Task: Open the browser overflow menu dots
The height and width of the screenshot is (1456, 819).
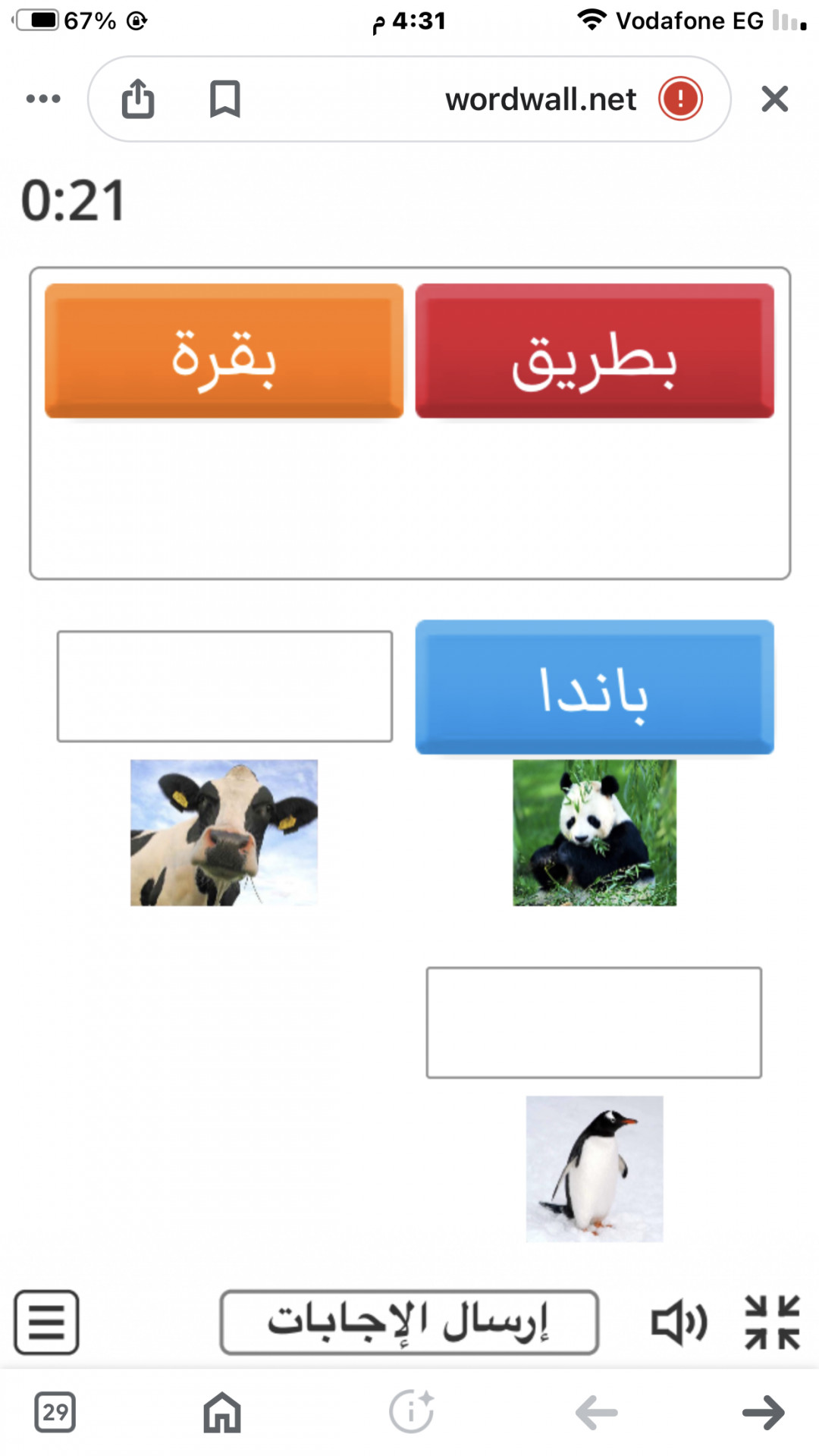Action: coord(43,99)
